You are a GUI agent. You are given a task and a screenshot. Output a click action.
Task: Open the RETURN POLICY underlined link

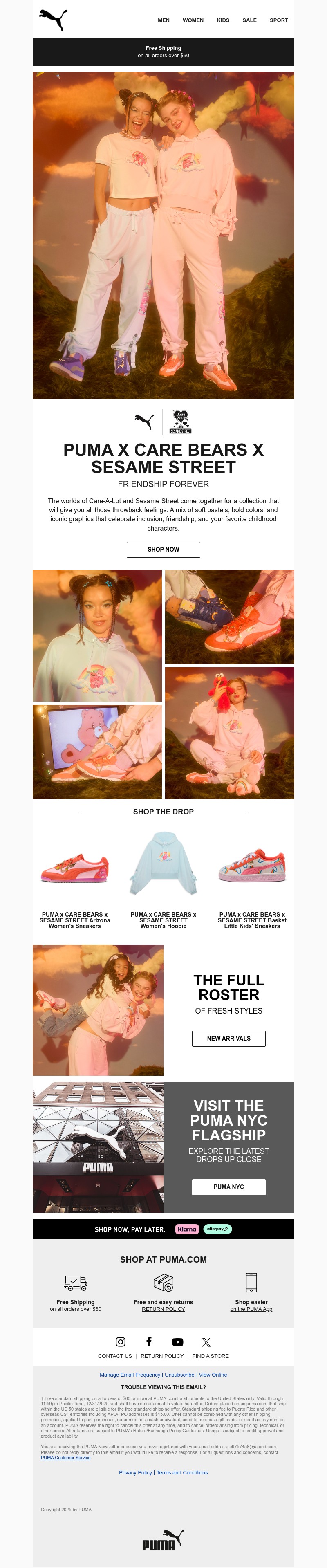(x=163, y=1309)
